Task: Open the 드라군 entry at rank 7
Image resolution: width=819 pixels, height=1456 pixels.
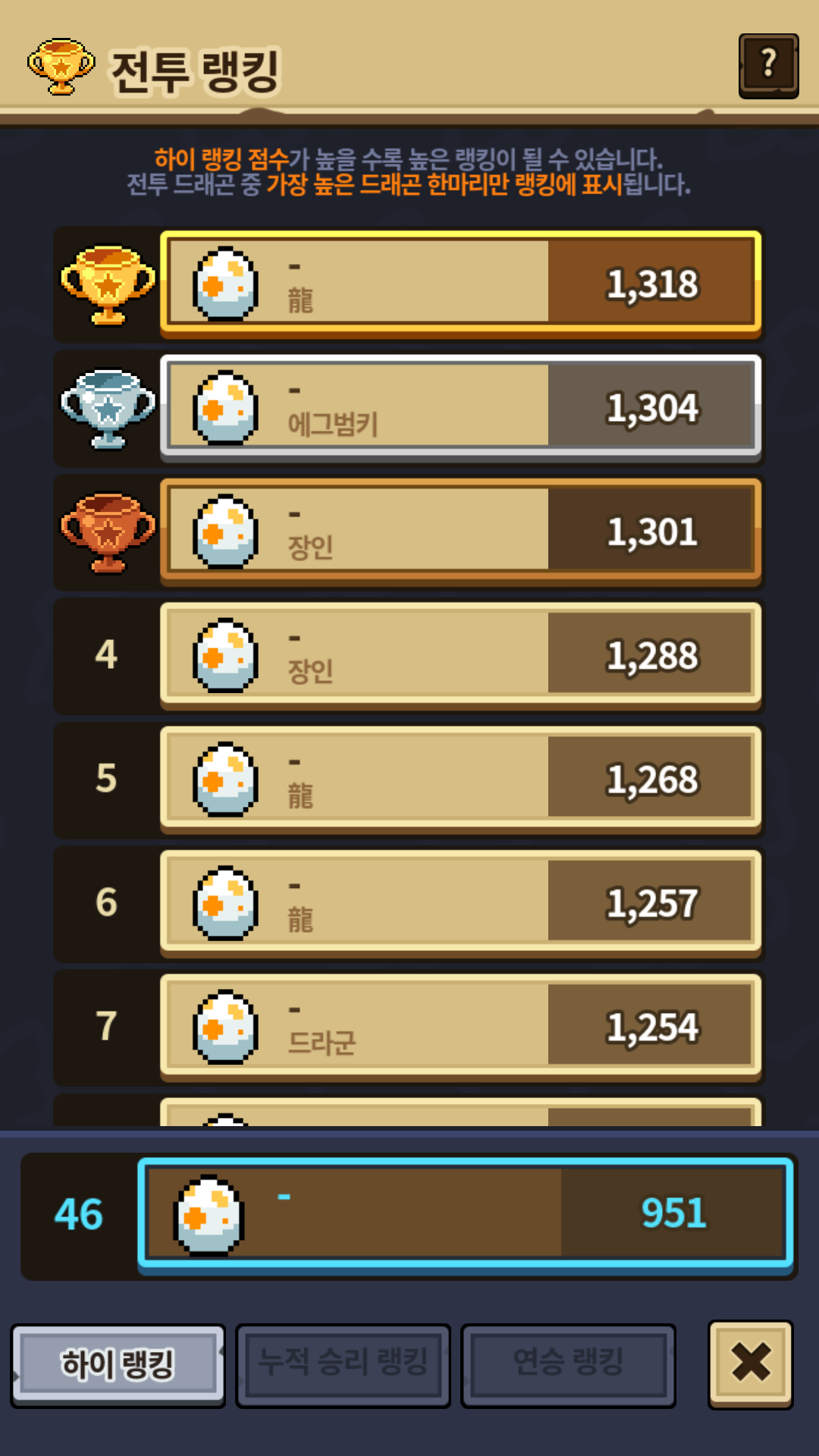Action: tap(460, 1026)
